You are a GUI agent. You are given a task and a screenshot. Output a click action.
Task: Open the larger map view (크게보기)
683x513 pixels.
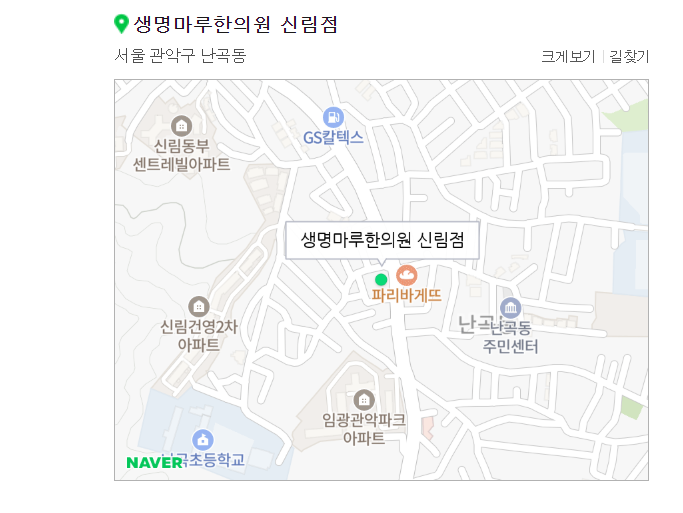coord(568,57)
